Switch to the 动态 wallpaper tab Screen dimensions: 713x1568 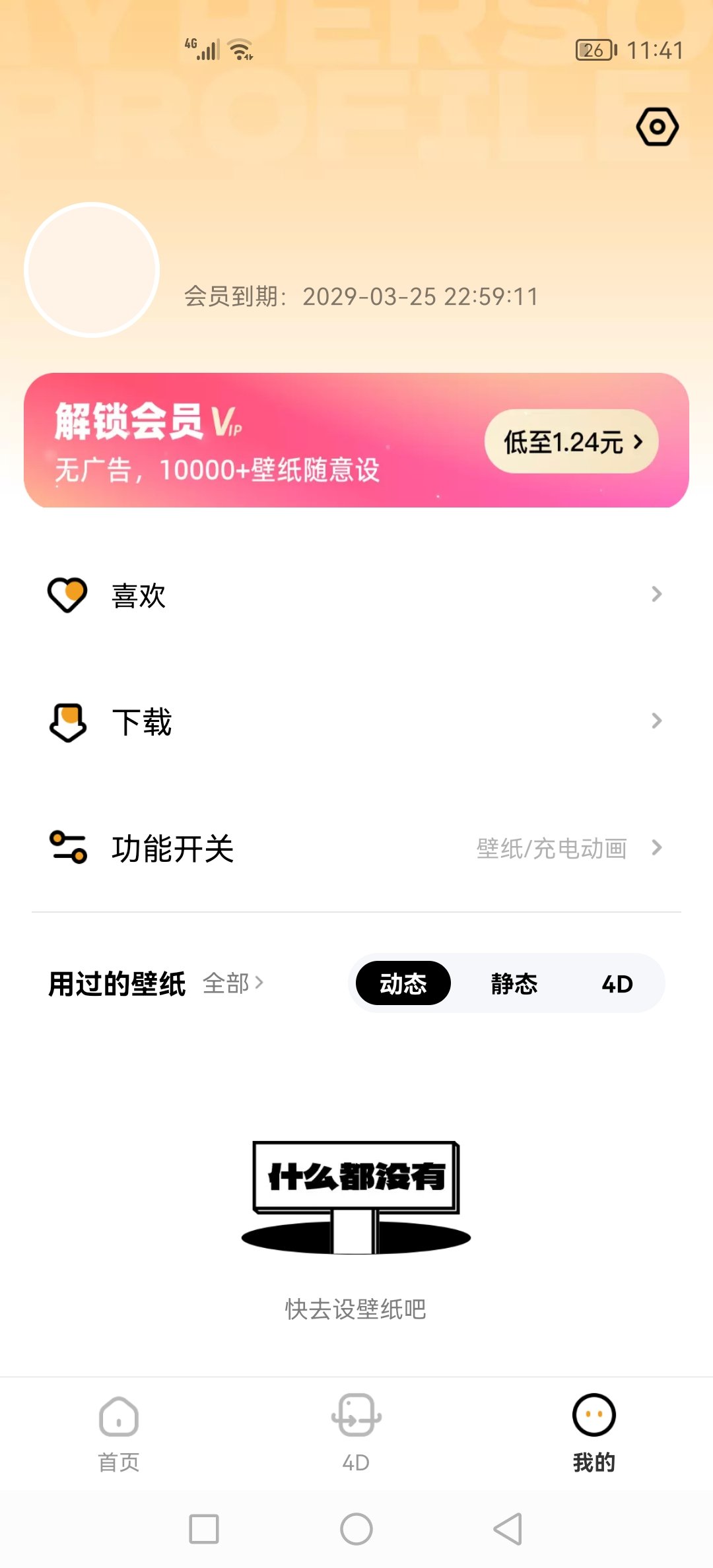coord(402,983)
